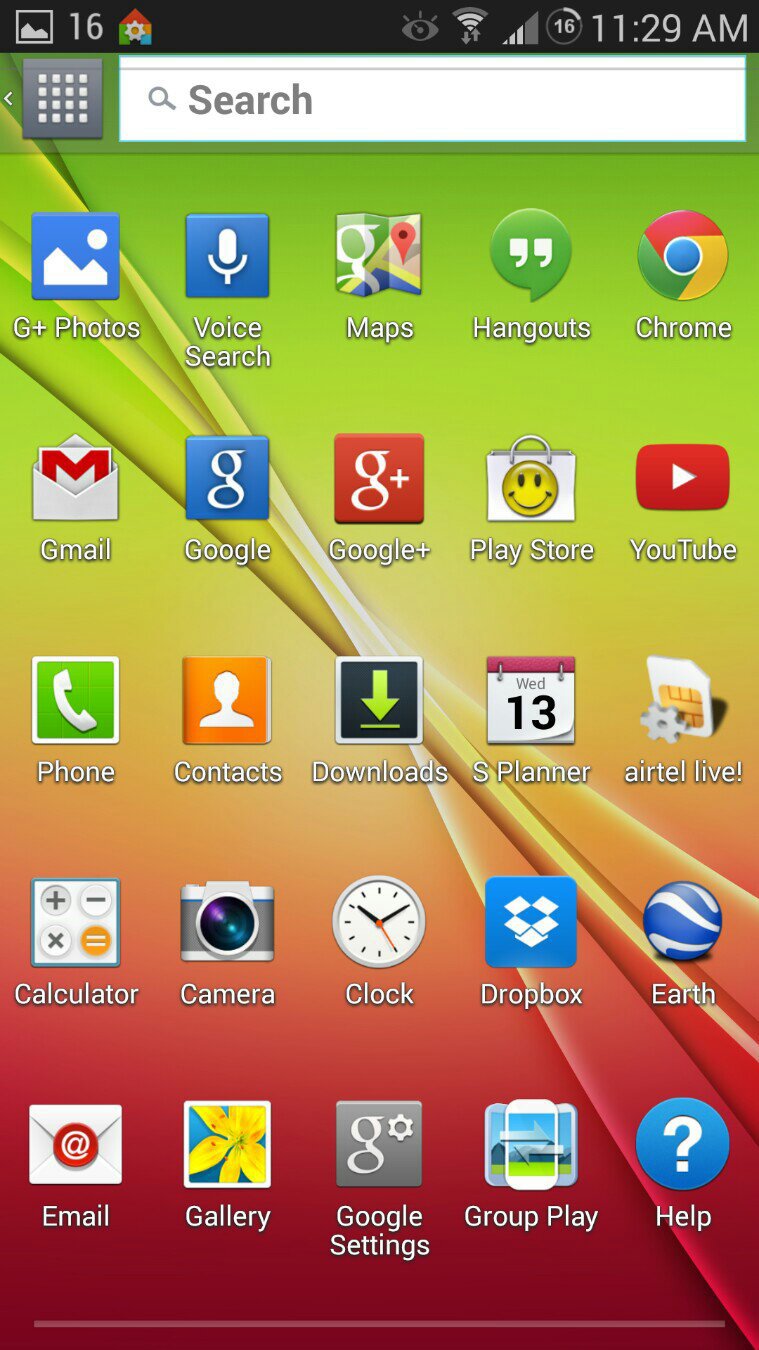Open Dropbox
Screen dimensions: 759x1350
pyautogui.click(x=531, y=922)
